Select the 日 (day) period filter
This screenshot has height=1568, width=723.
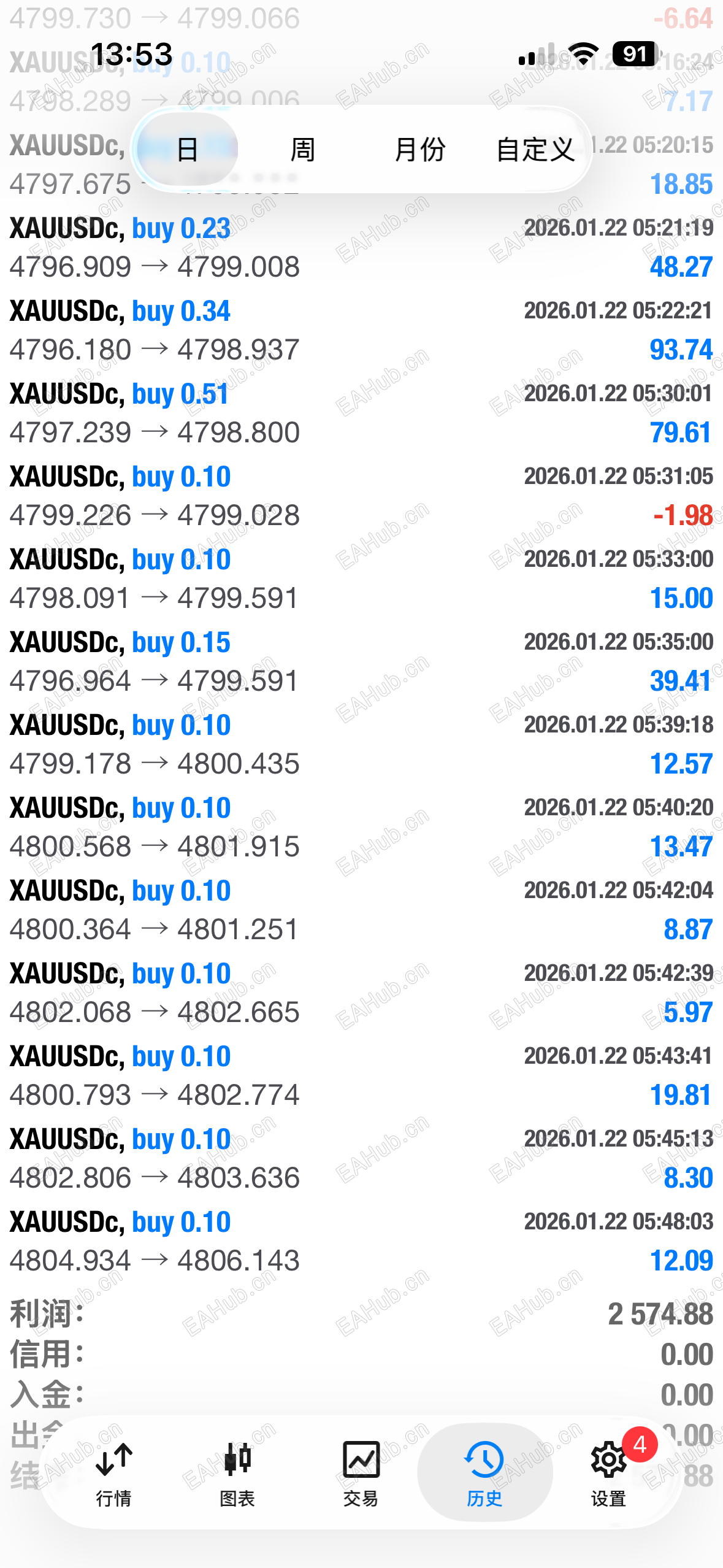point(187,149)
